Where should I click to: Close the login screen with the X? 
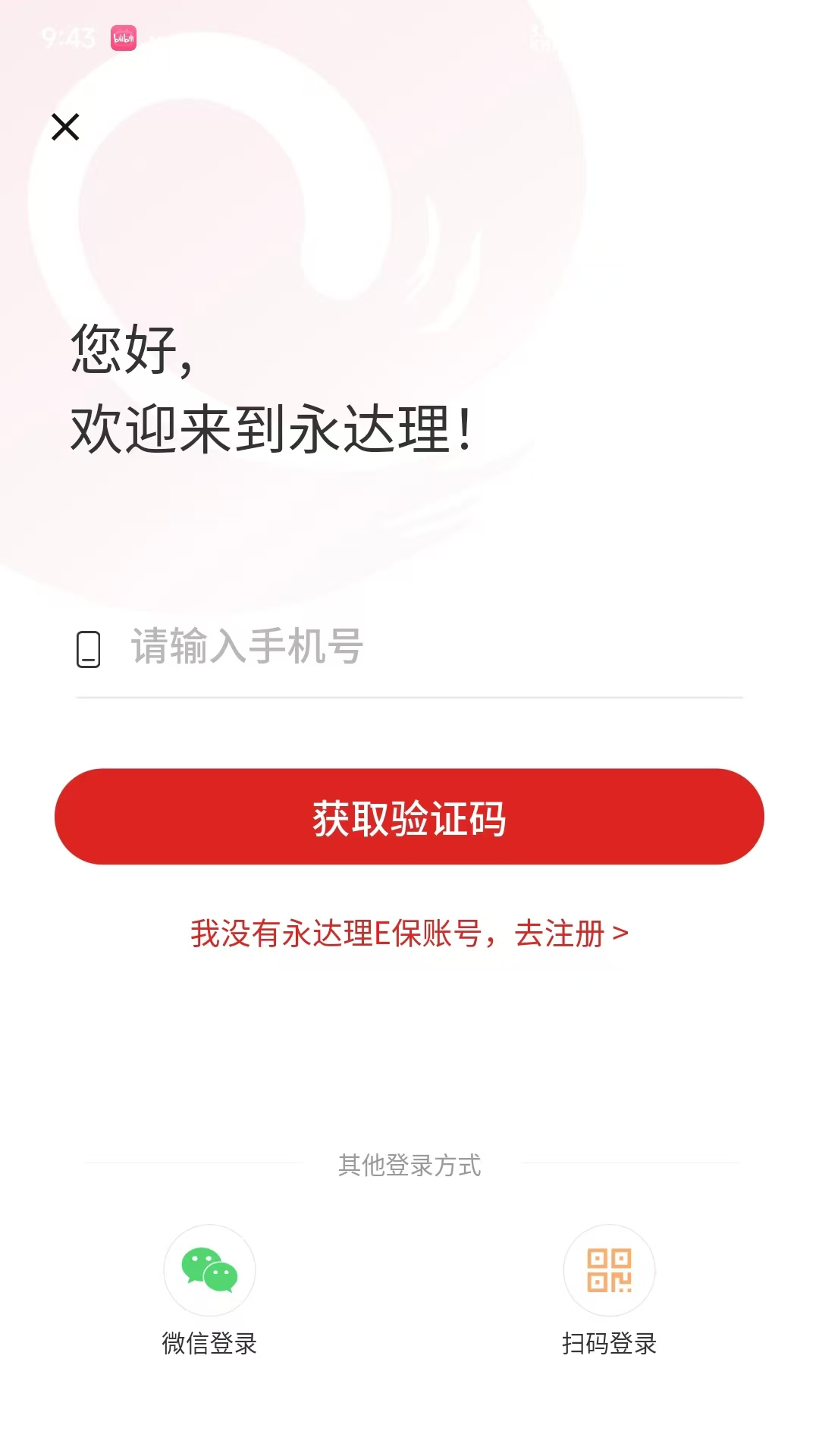click(67, 127)
